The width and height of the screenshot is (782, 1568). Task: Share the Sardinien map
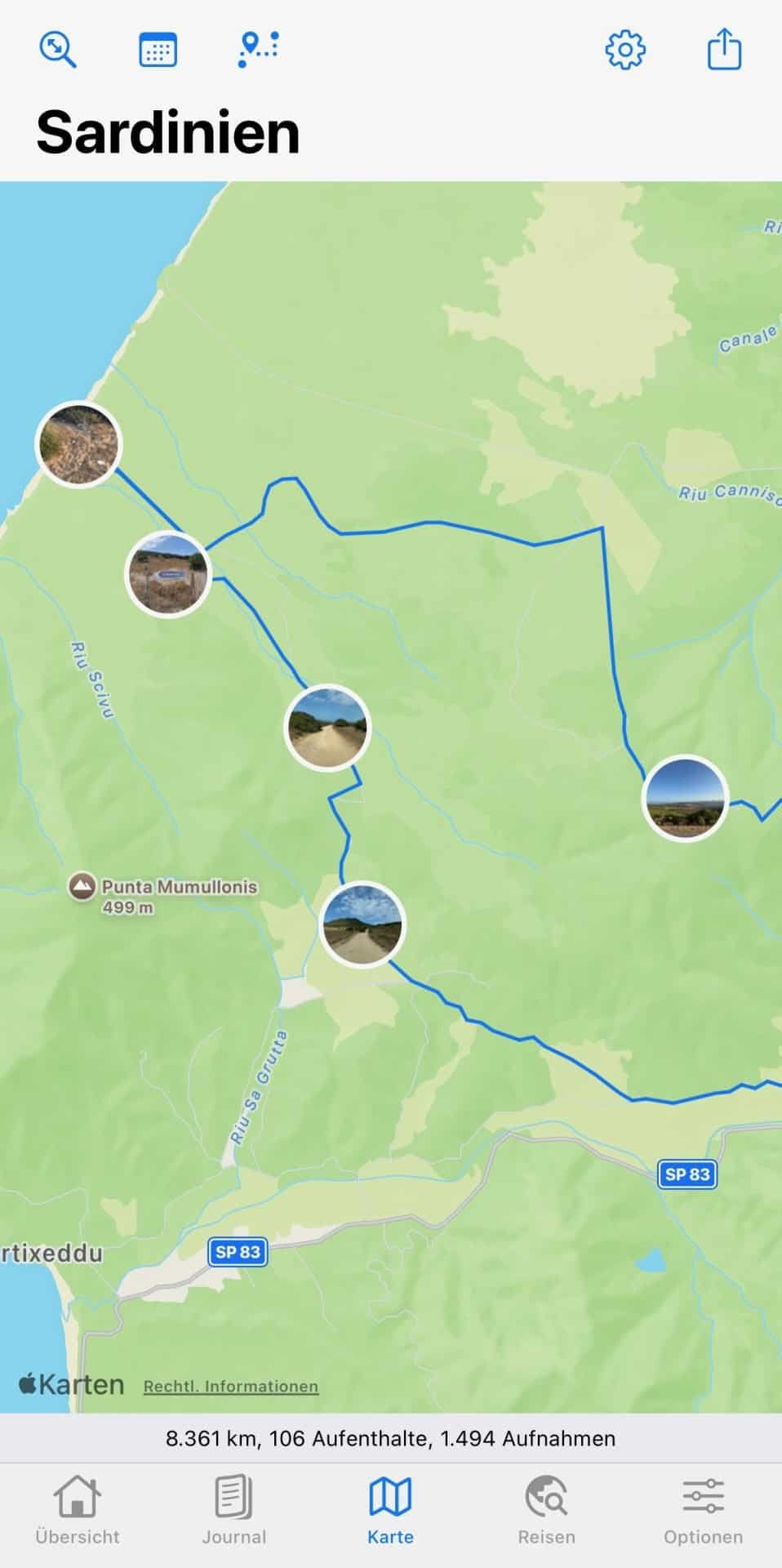tap(724, 50)
